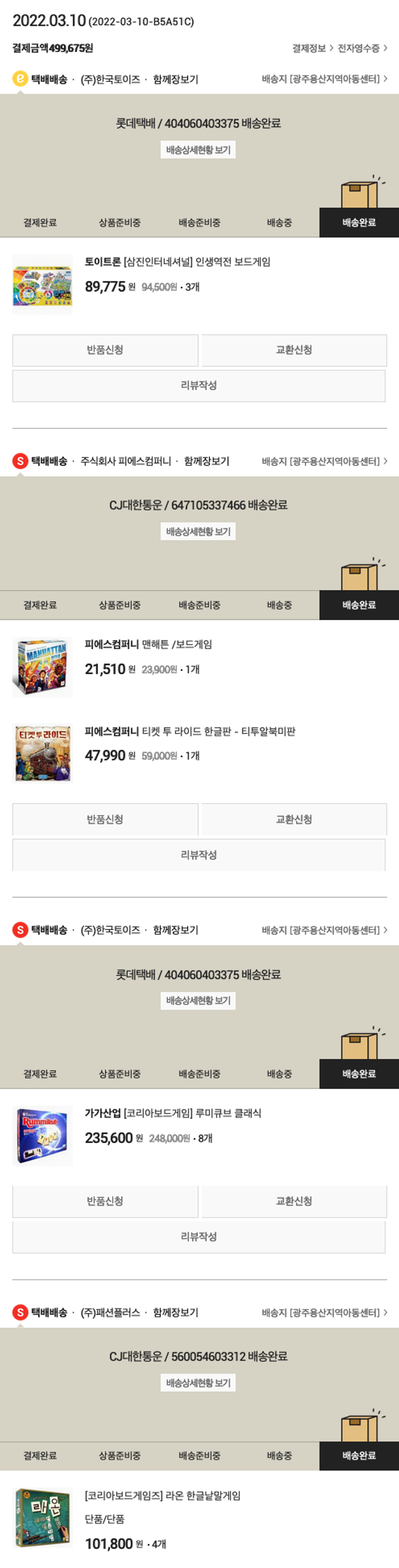View delivery details for CJ대한통운 560054603312

[198, 1383]
